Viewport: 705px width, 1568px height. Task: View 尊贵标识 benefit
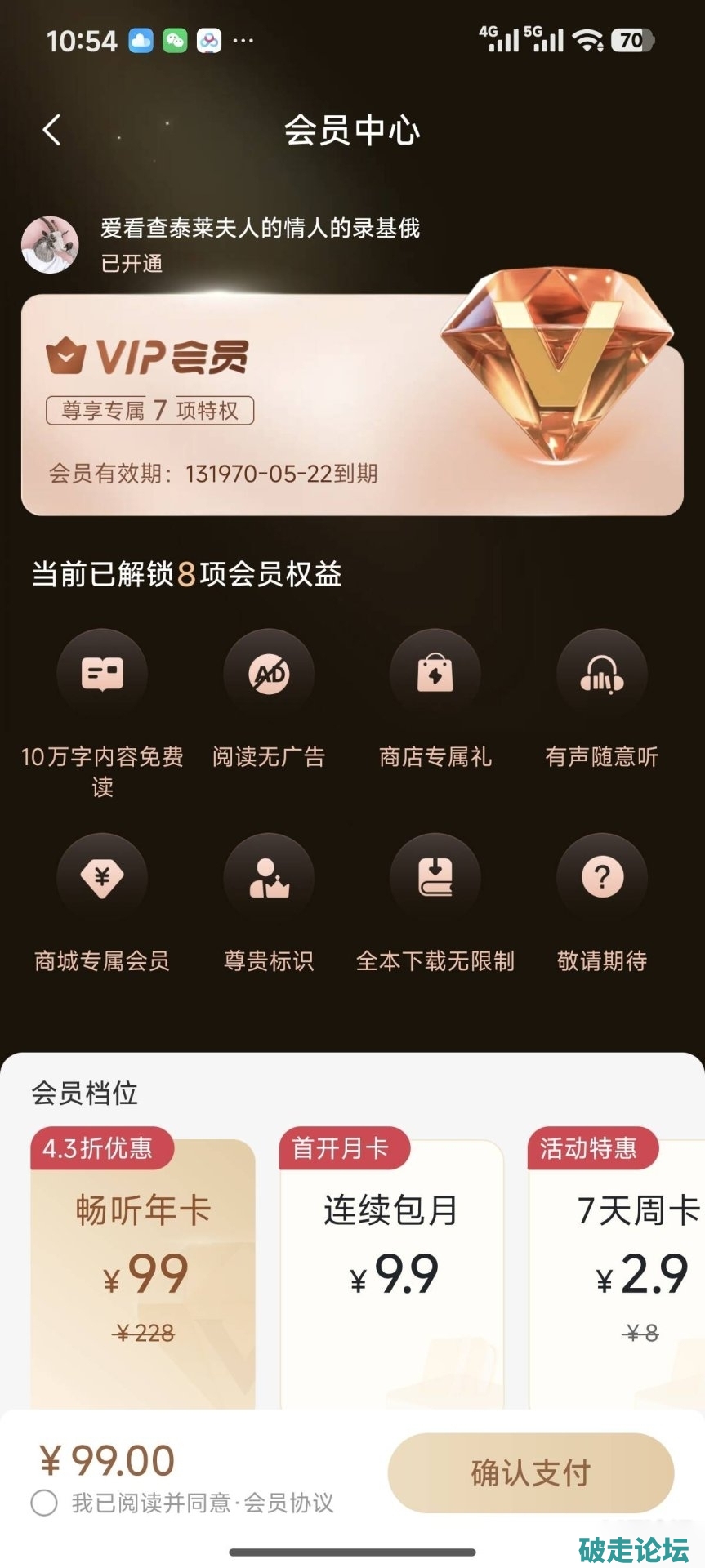269,878
